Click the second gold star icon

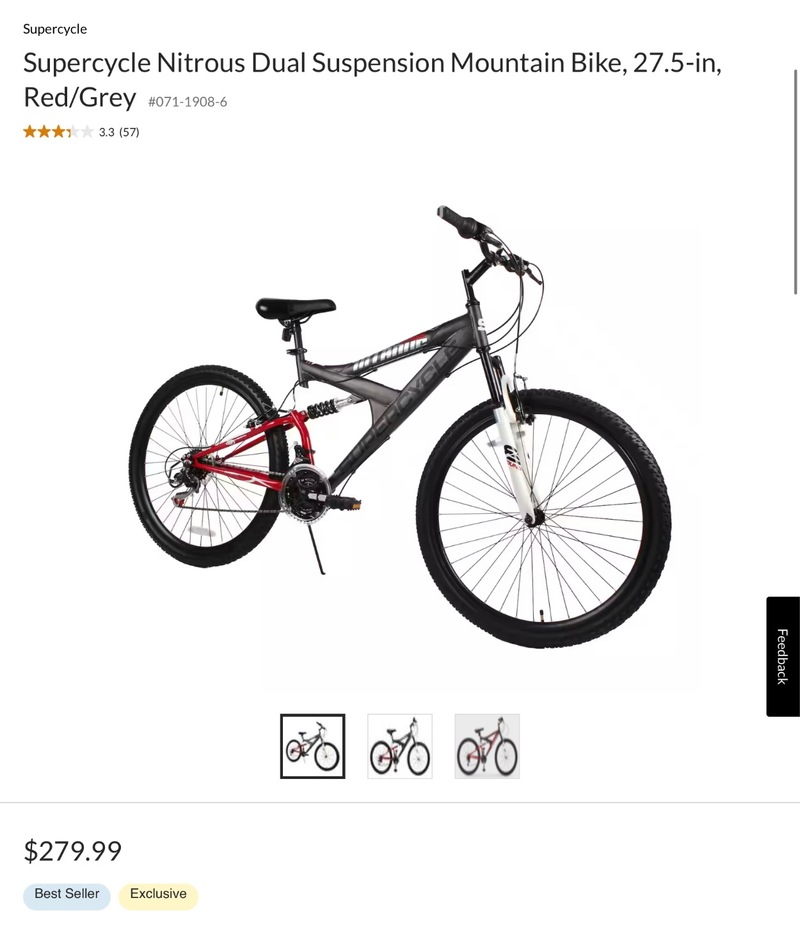[43, 130]
